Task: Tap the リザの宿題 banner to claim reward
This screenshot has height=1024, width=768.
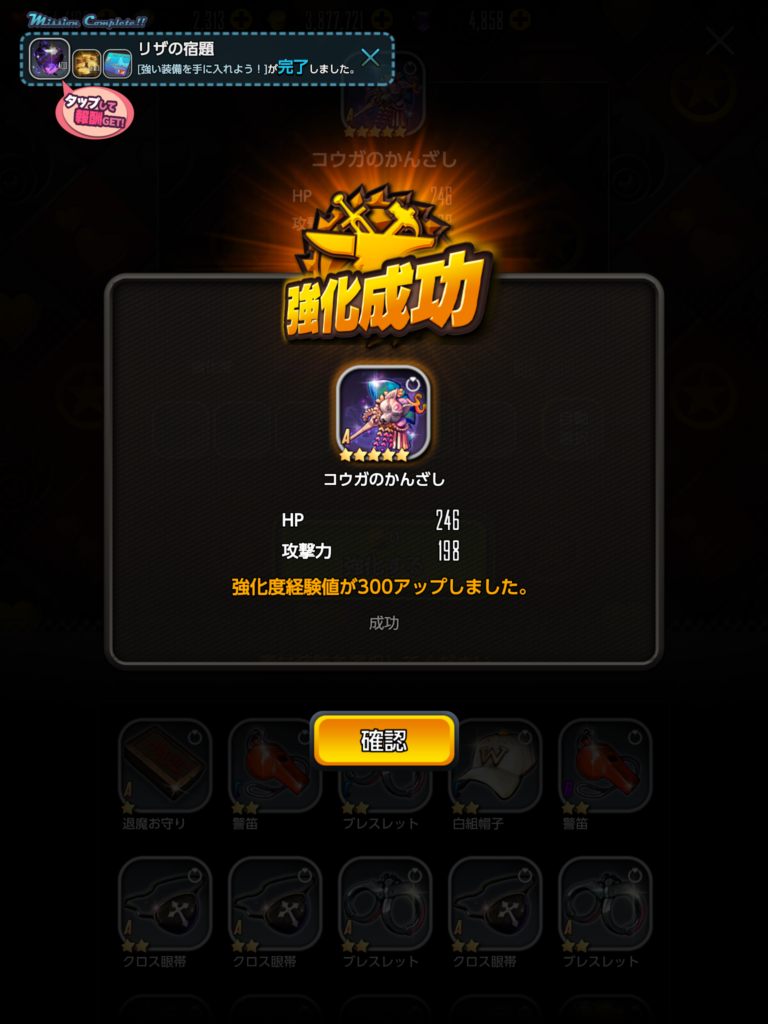Action: [x=200, y=59]
